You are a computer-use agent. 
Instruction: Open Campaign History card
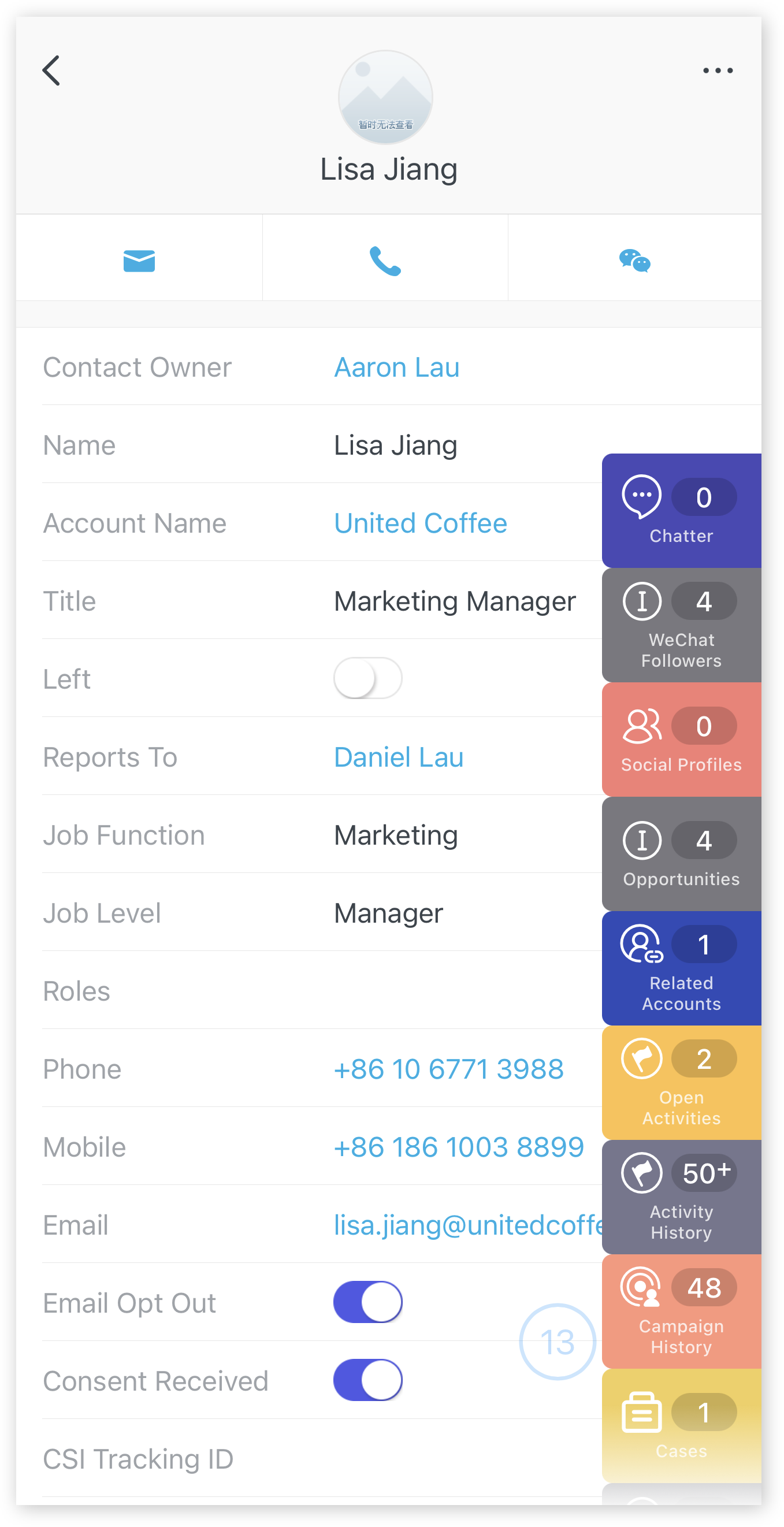681,1312
